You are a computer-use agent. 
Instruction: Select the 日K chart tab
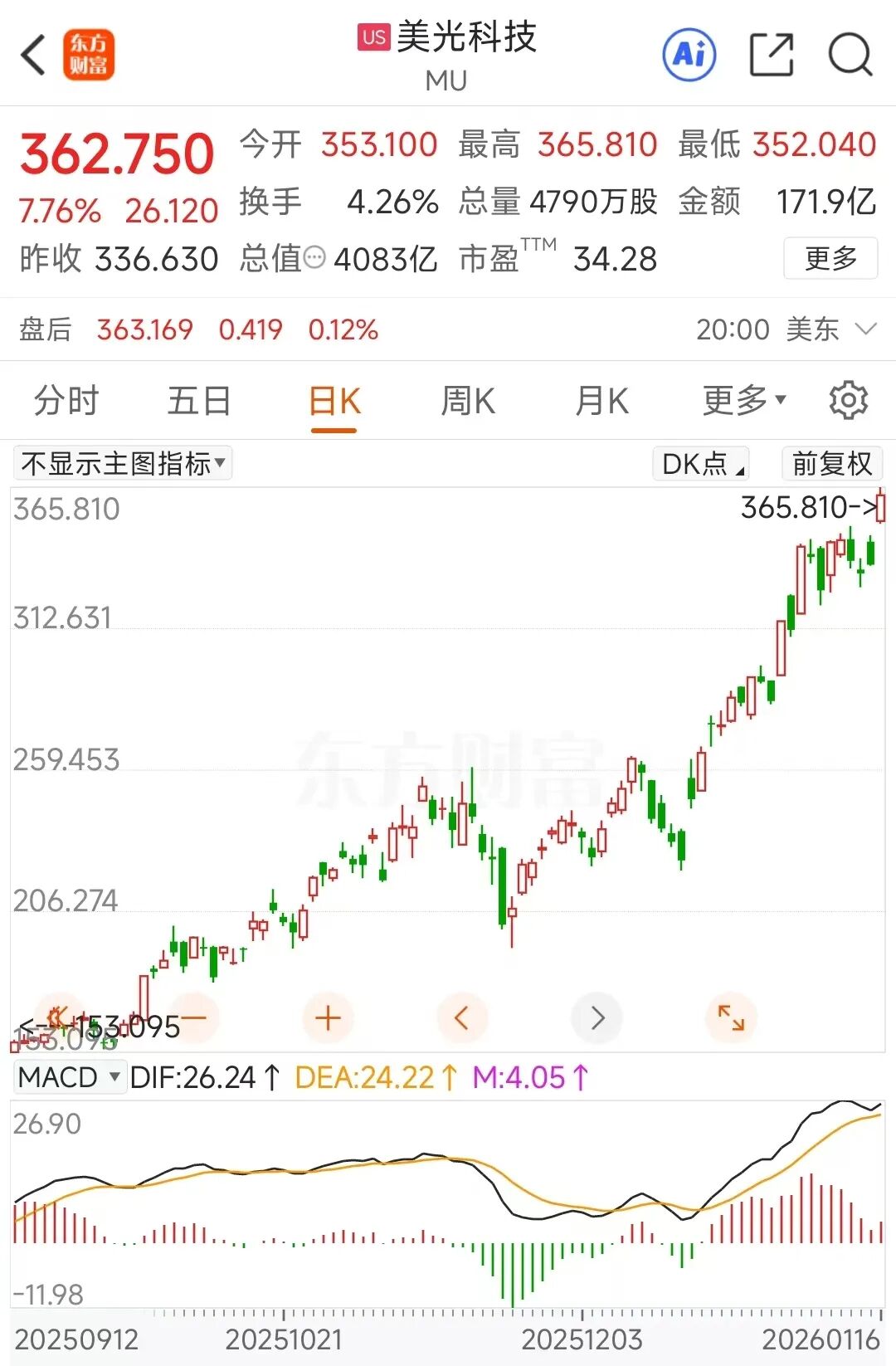point(334,402)
